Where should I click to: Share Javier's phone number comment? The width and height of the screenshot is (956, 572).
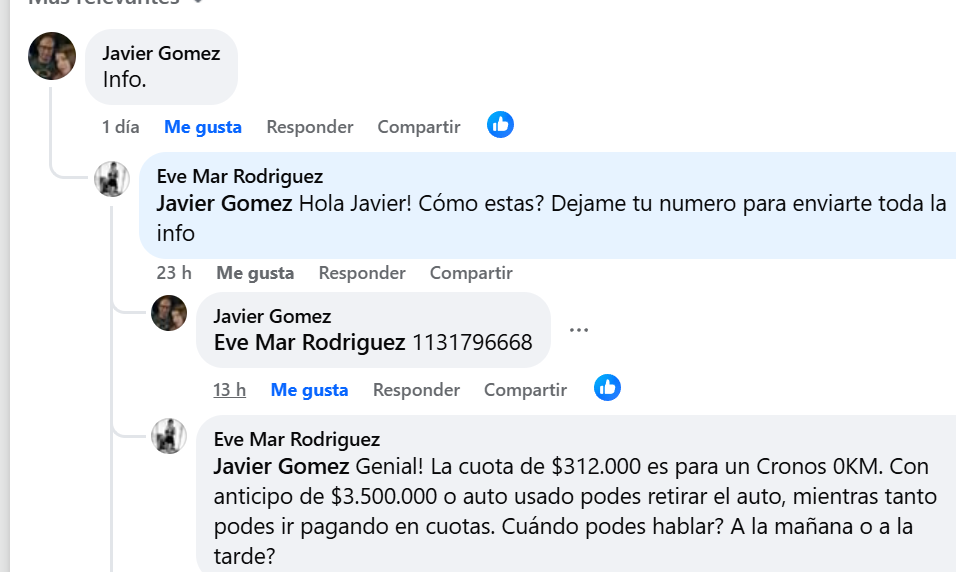click(525, 390)
